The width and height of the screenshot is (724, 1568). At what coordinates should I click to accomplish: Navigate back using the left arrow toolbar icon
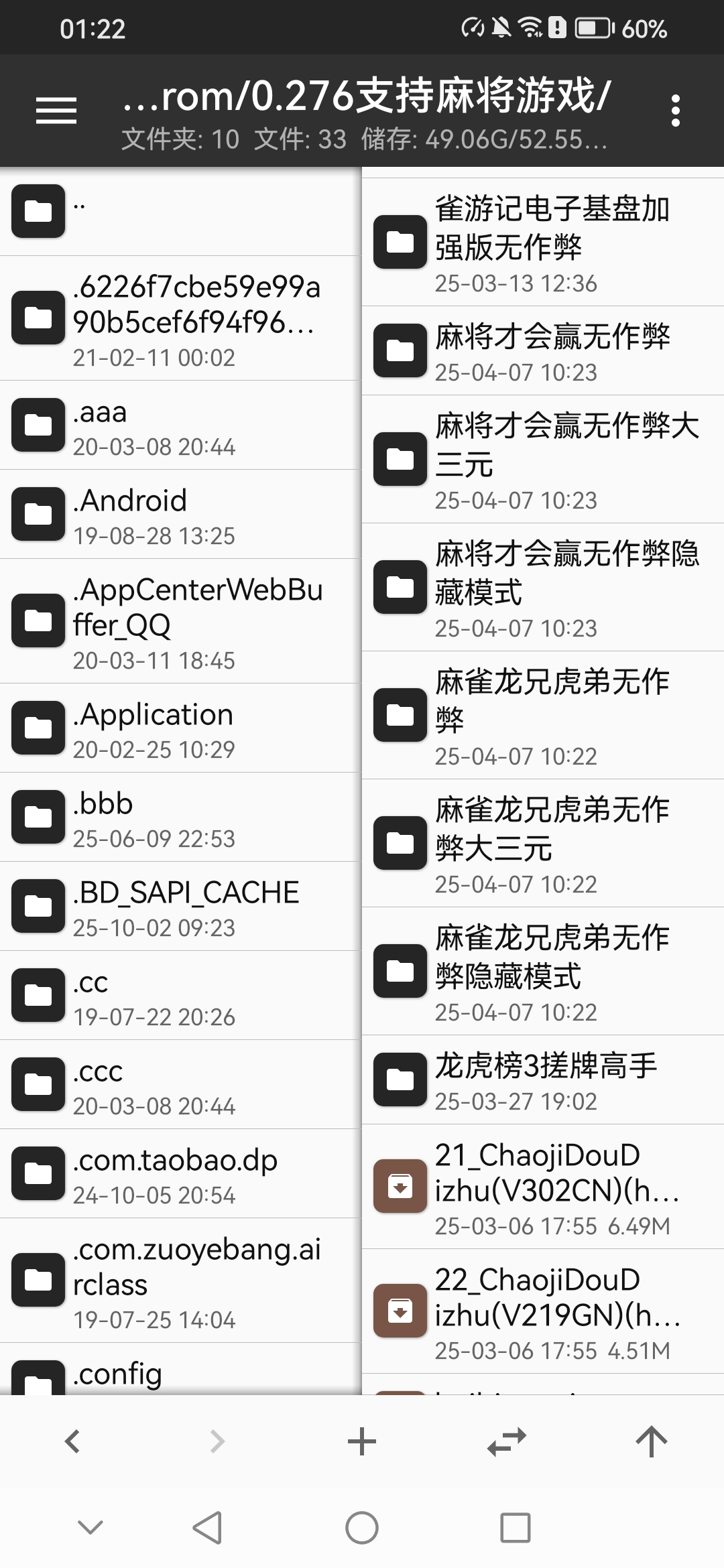[x=72, y=1441]
